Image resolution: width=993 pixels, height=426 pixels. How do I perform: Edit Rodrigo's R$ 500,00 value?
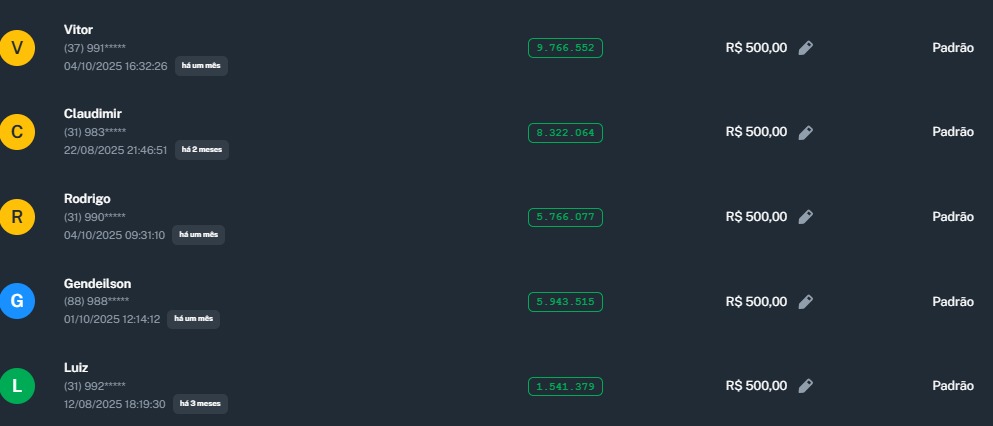(x=806, y=217)
